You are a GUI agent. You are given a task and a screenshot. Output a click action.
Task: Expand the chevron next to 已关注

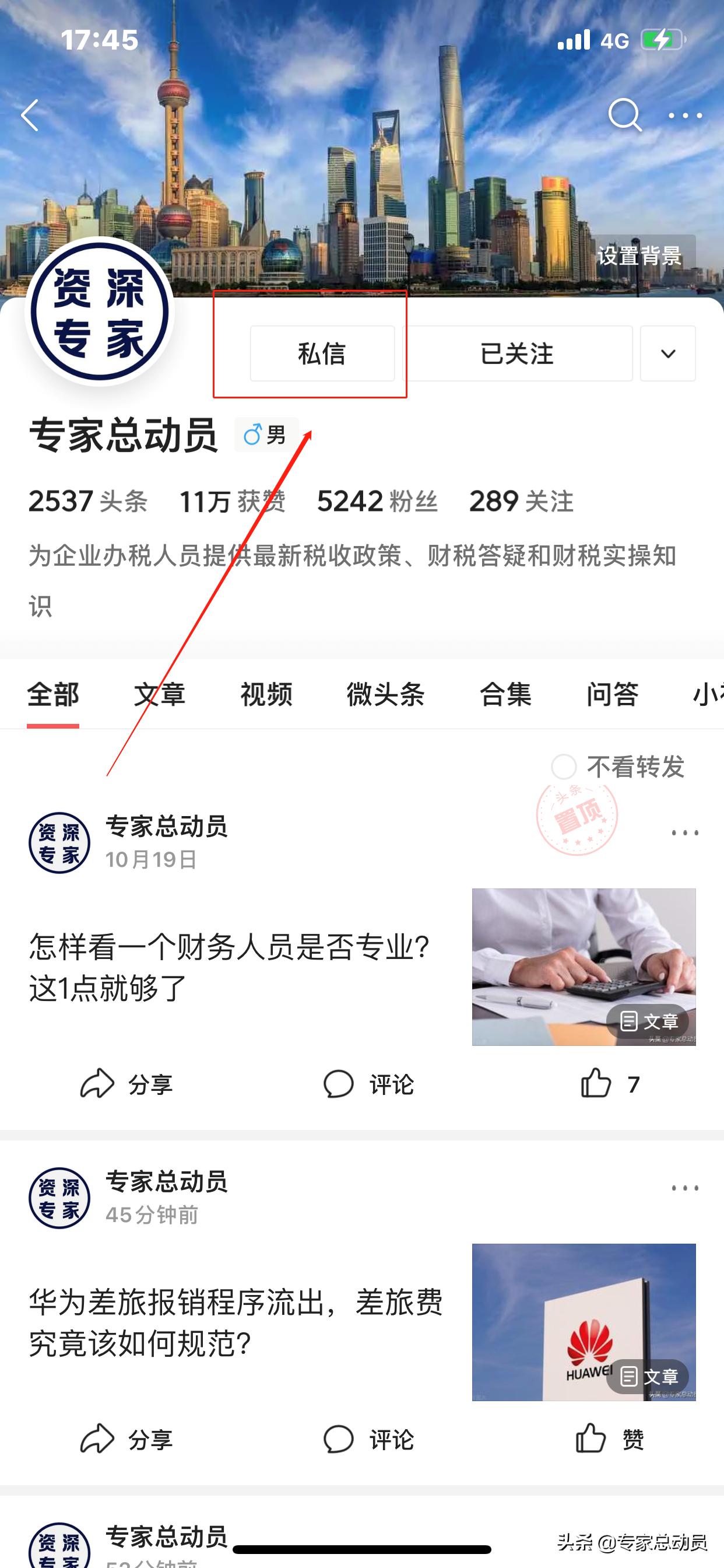coord(668,354)
